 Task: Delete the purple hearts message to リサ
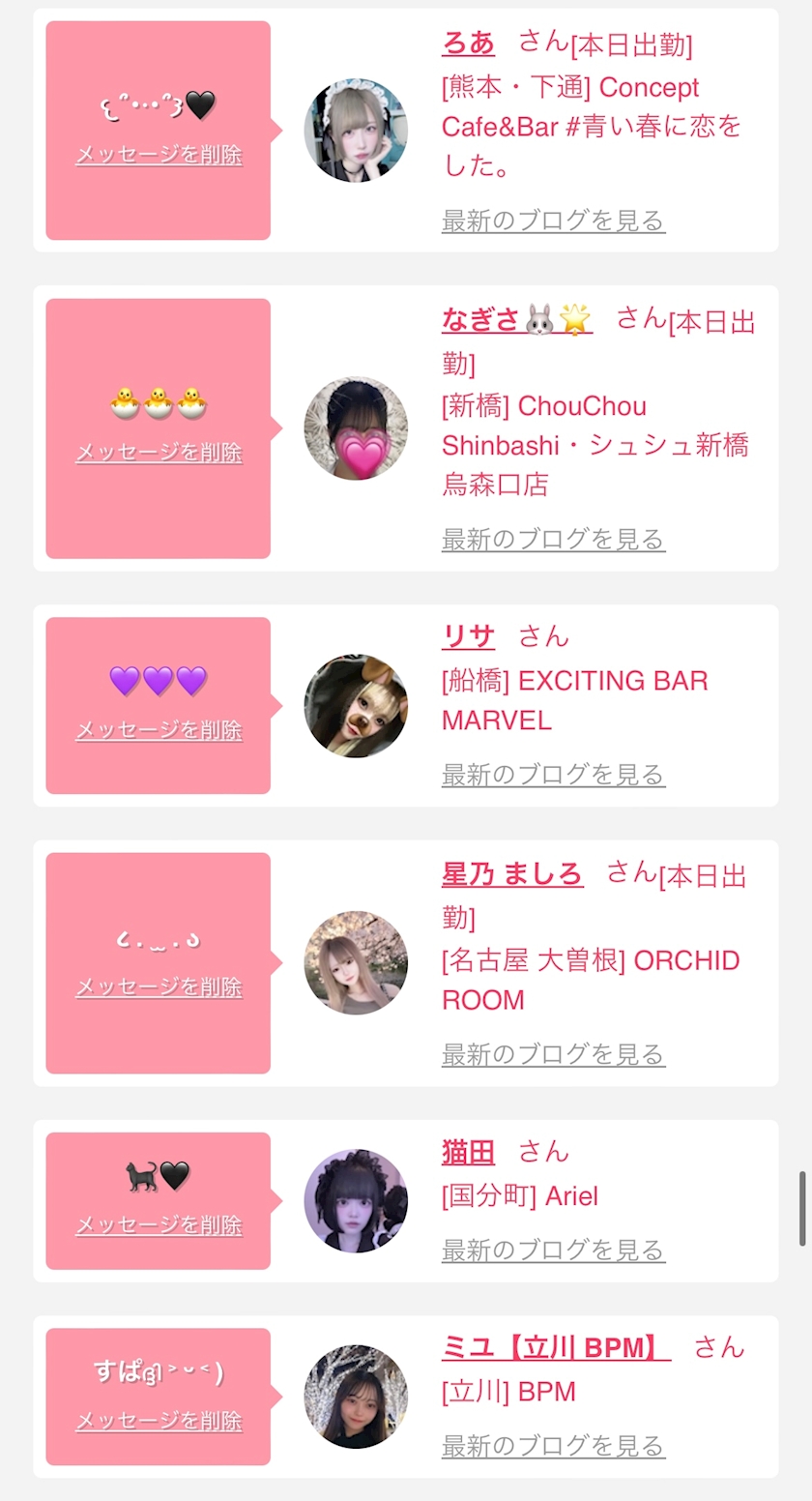click(159, 730)
